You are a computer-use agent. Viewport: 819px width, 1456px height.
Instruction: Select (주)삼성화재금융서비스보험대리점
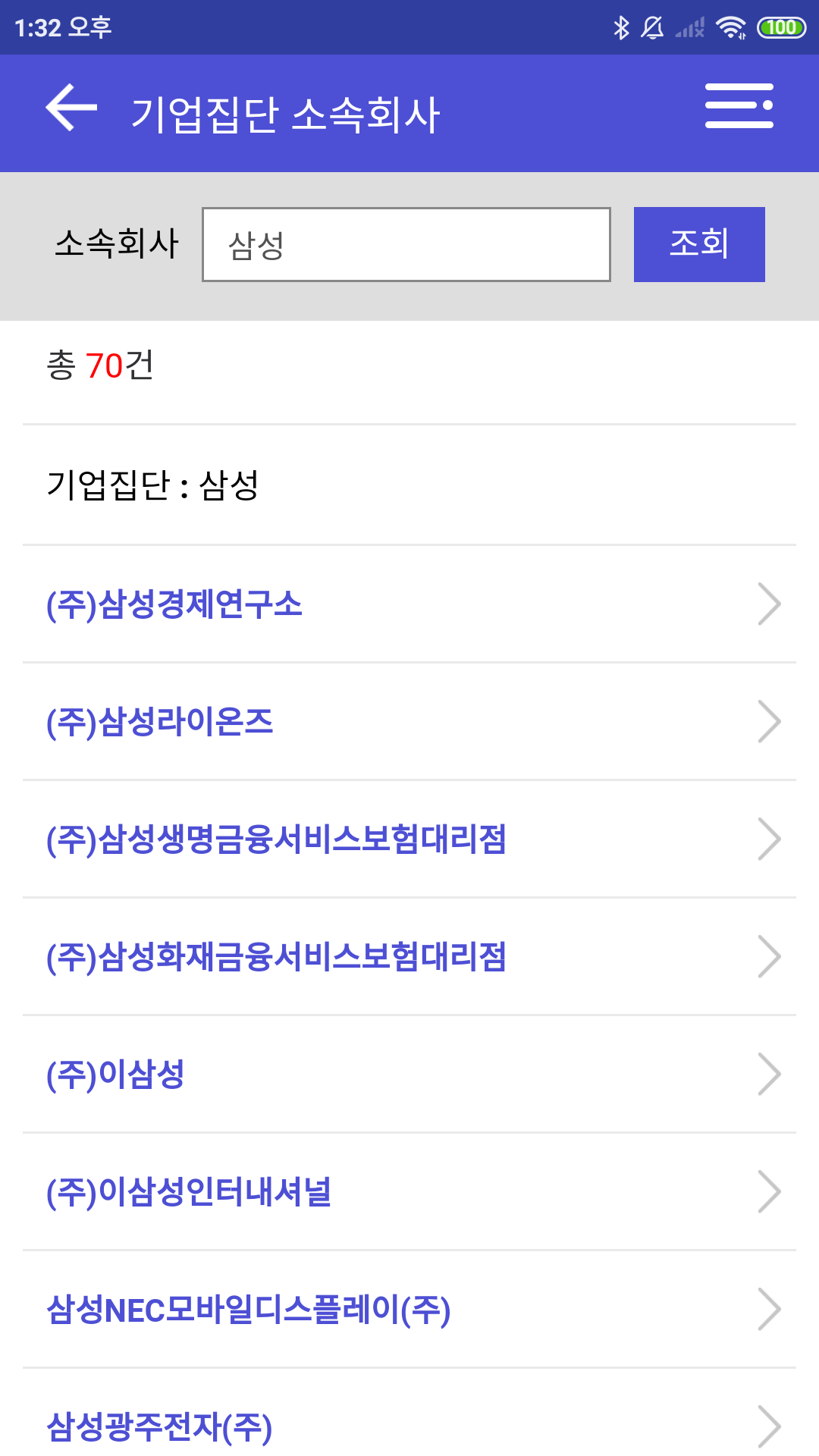(x=409, y=957)
